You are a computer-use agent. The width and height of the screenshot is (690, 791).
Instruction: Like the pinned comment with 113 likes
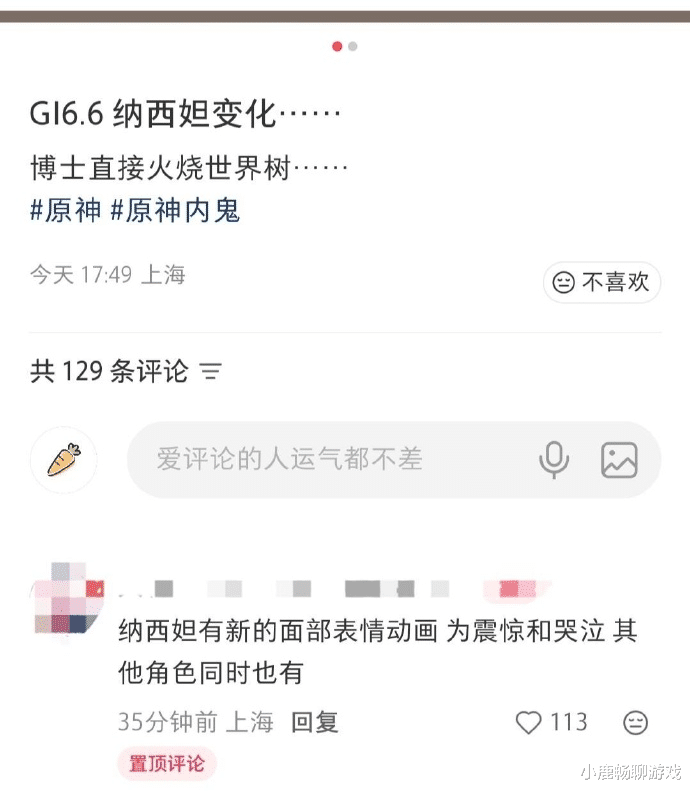tap(529, 722)
